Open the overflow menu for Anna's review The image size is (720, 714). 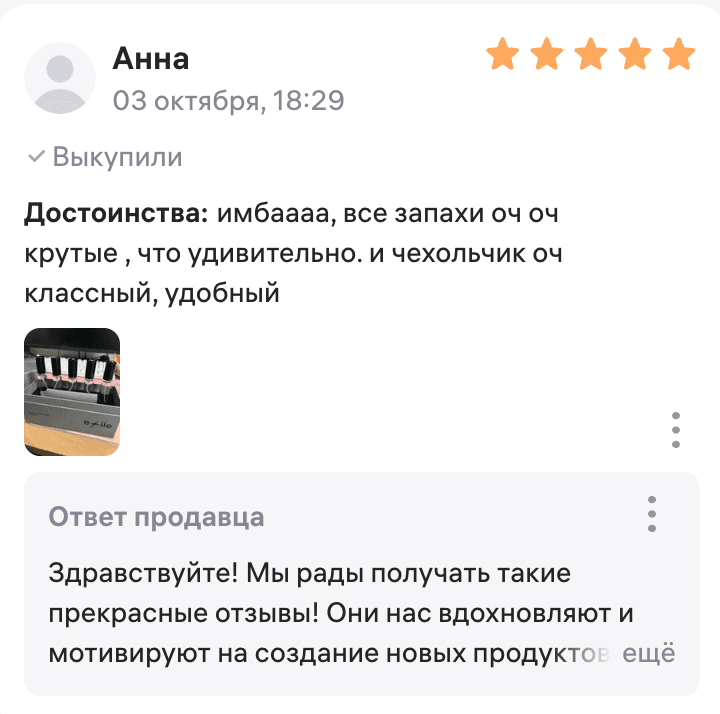676,429
